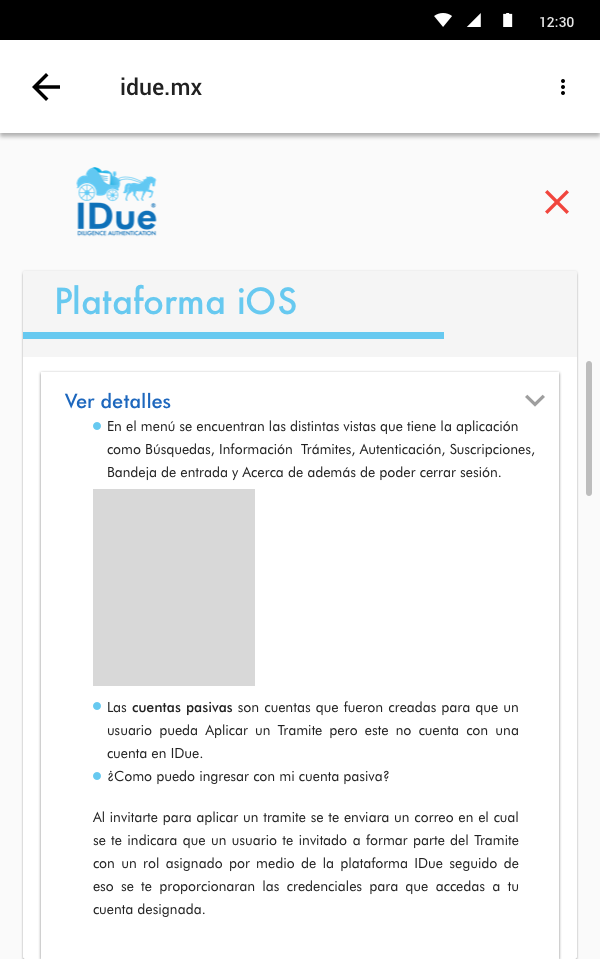The image size is (600, 959).
Task: Go back using the arrow
Action: coord(46,87)
